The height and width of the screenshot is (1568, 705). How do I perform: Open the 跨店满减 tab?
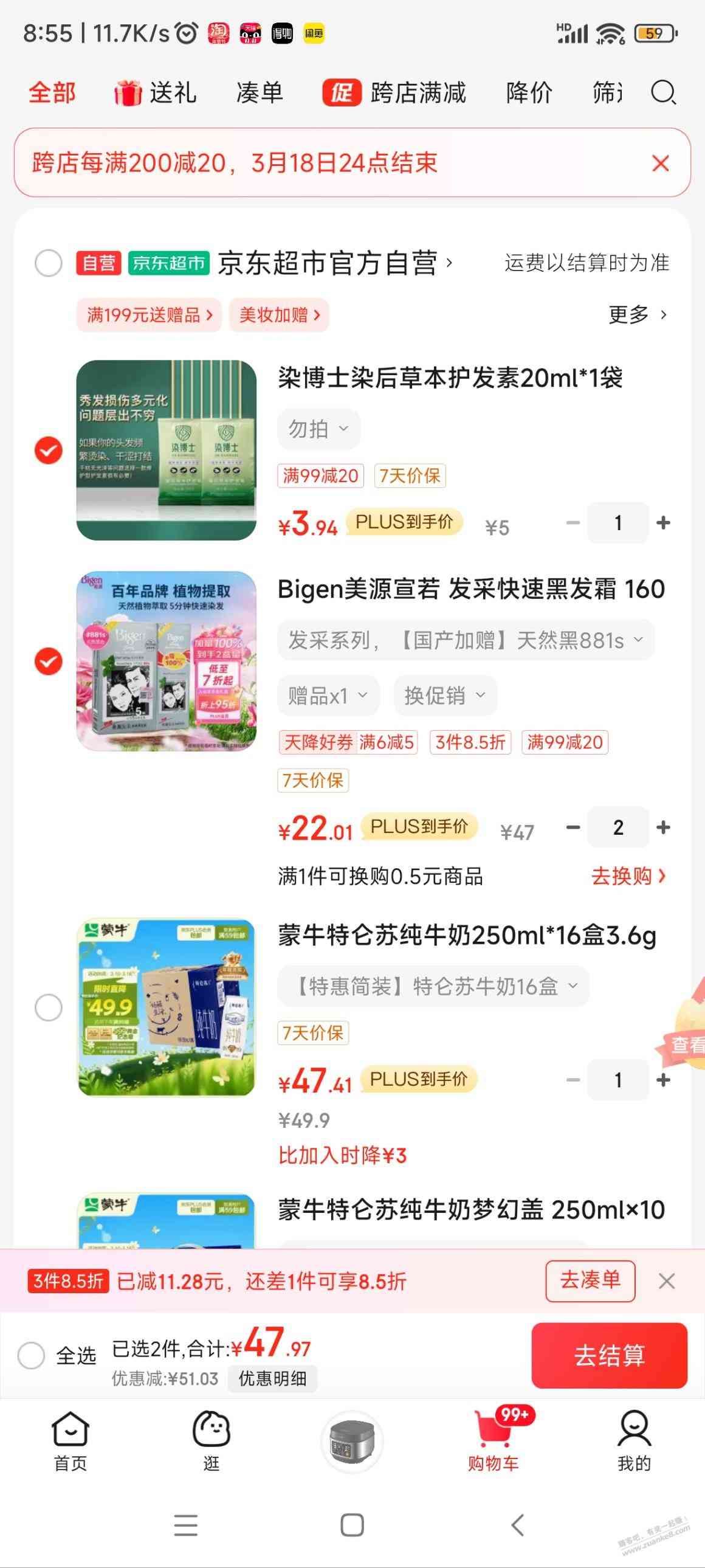coord(394,93)
